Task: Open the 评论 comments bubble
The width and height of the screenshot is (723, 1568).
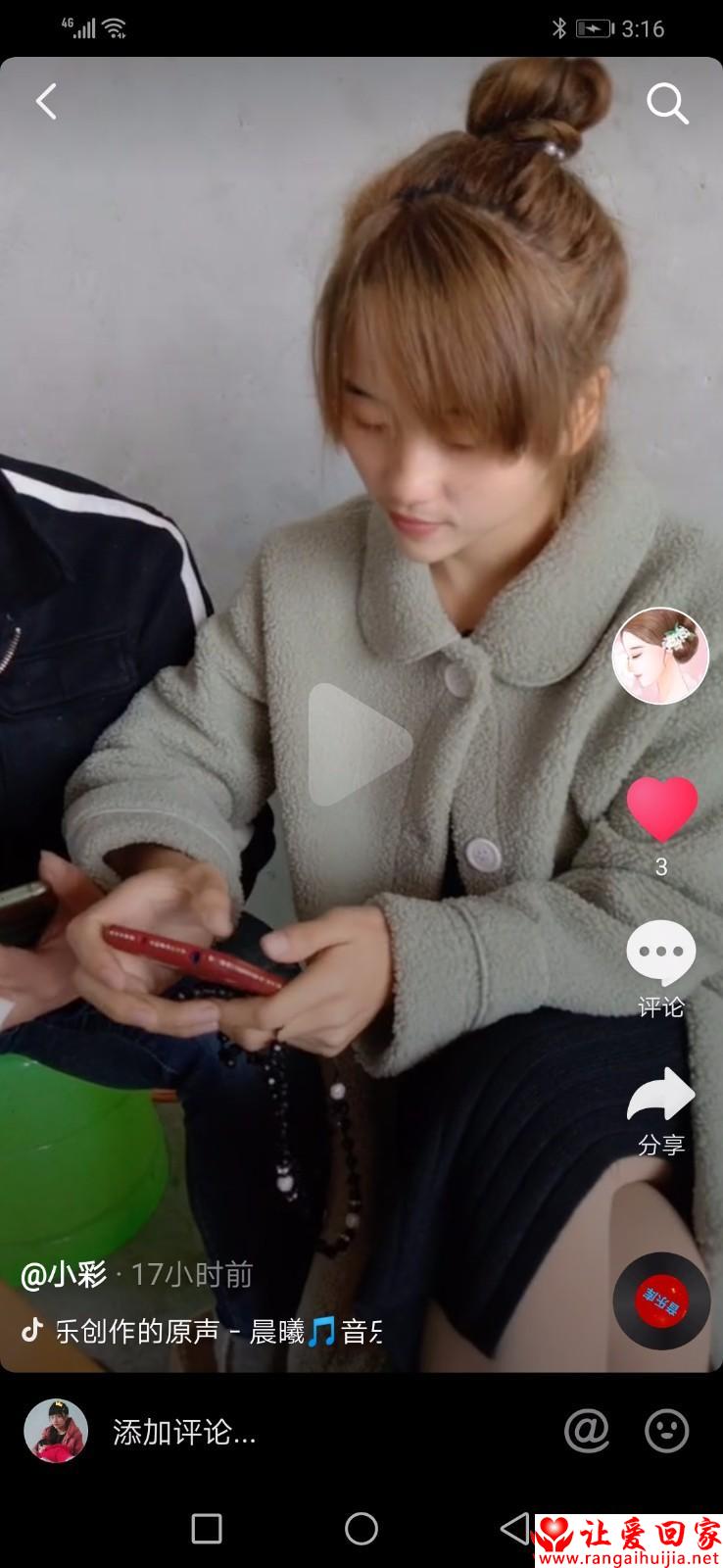Action: pos(661,954)
